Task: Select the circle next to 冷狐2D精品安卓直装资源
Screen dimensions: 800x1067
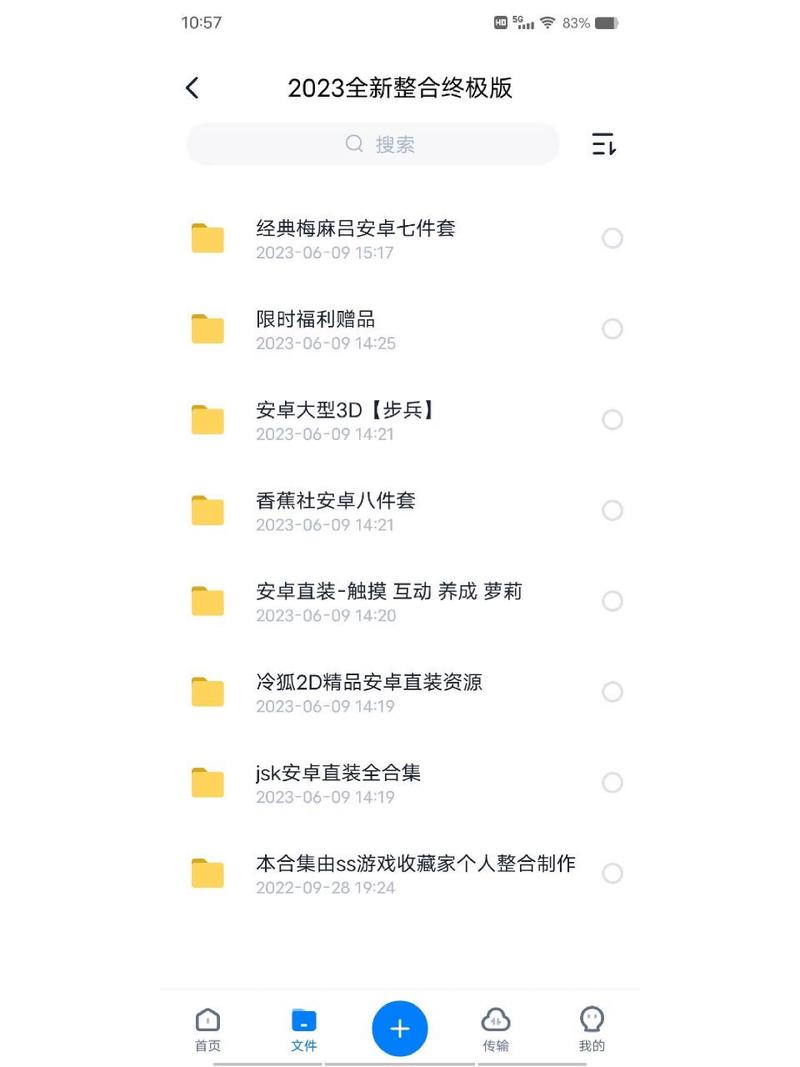Action: [x=613, y=692]
